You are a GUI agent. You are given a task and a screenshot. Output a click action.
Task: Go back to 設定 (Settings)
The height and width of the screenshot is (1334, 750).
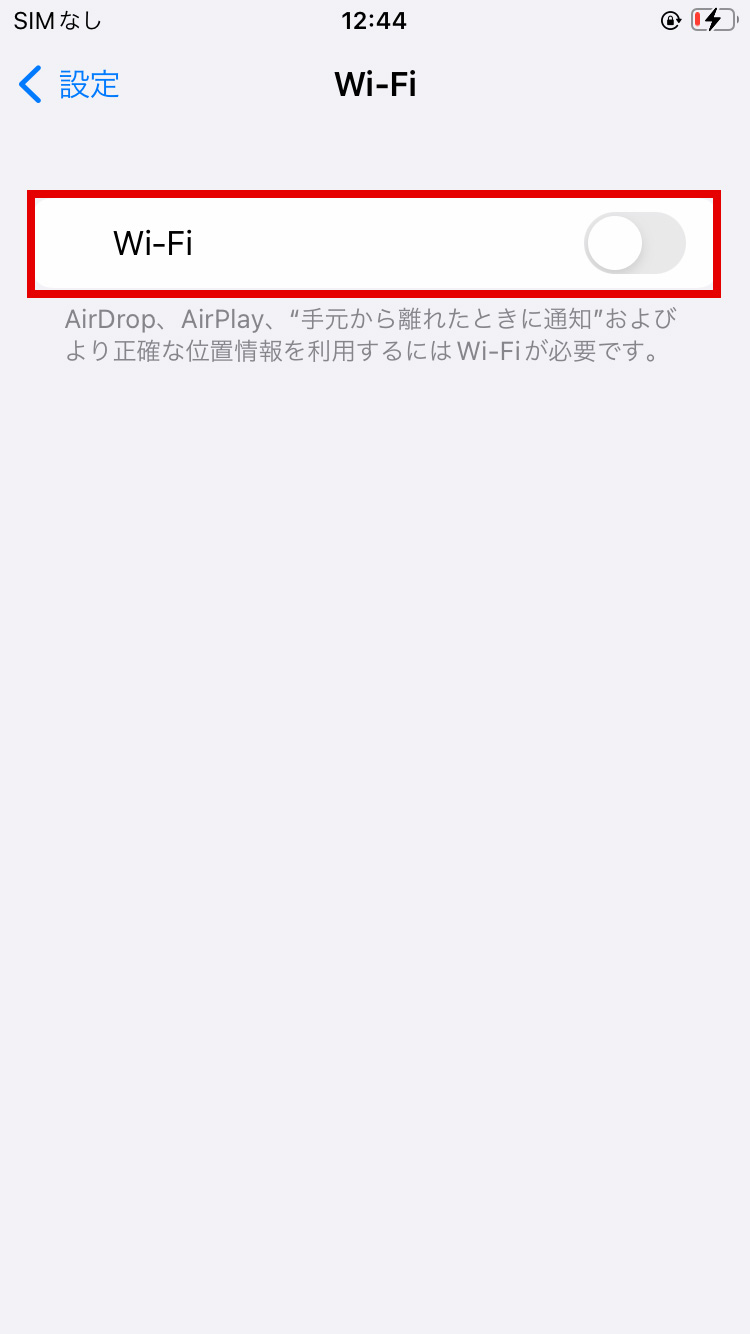click(x=69, y=85)
